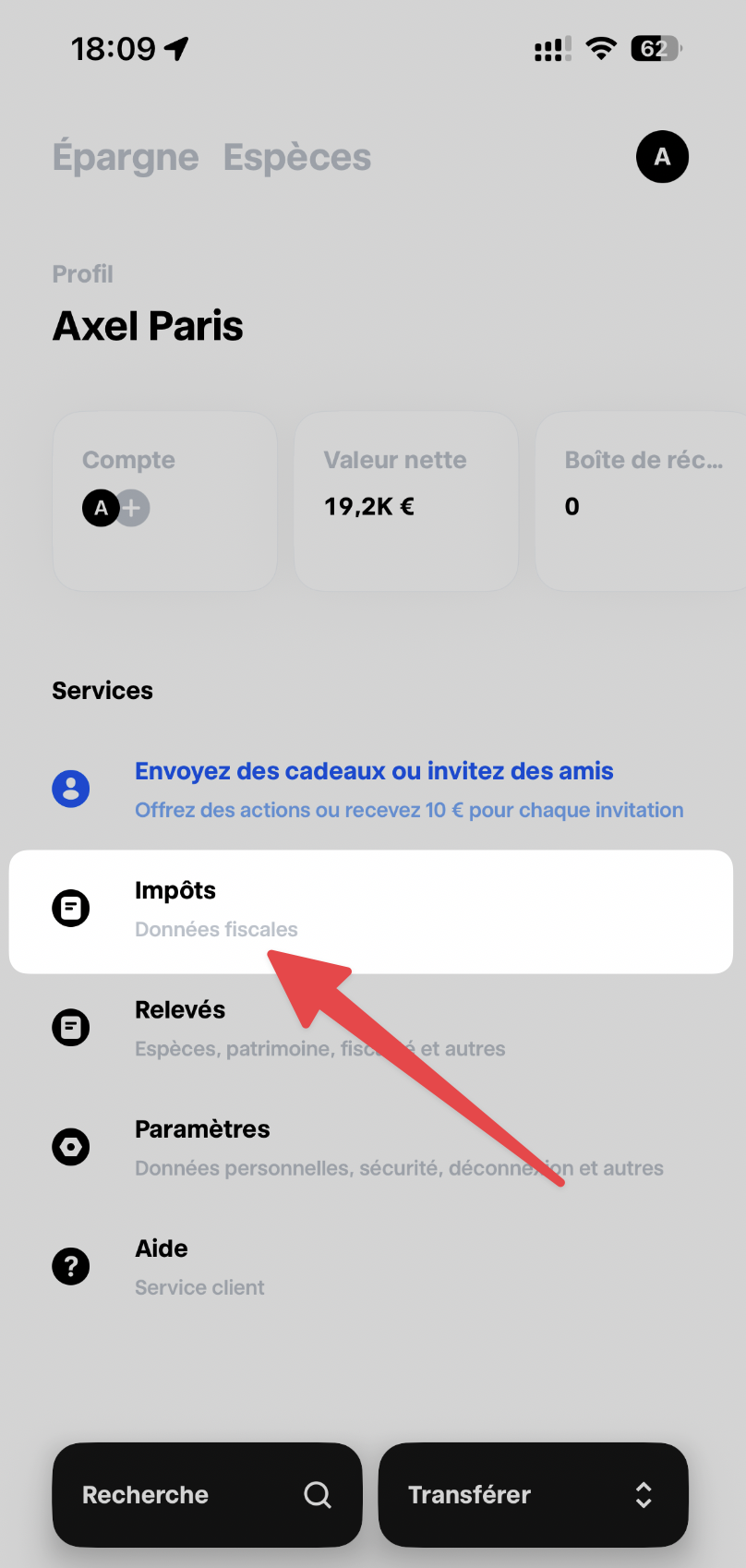The image size is (746, 1568).
Task: Tap the Transférer button
Action: click(533, 1494)
